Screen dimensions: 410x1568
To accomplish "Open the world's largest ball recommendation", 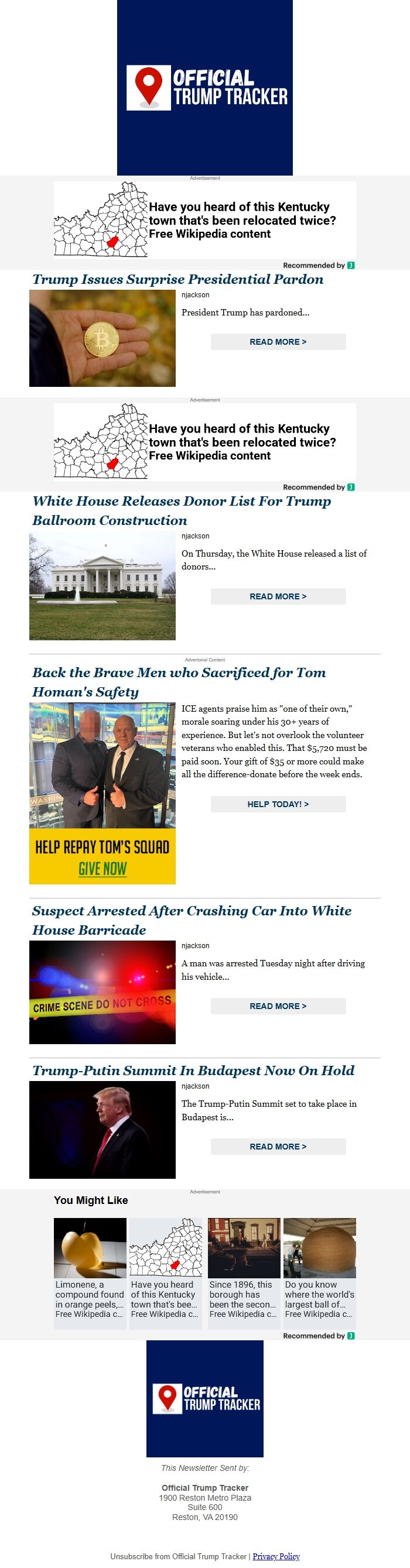I will click(320, 1267).
